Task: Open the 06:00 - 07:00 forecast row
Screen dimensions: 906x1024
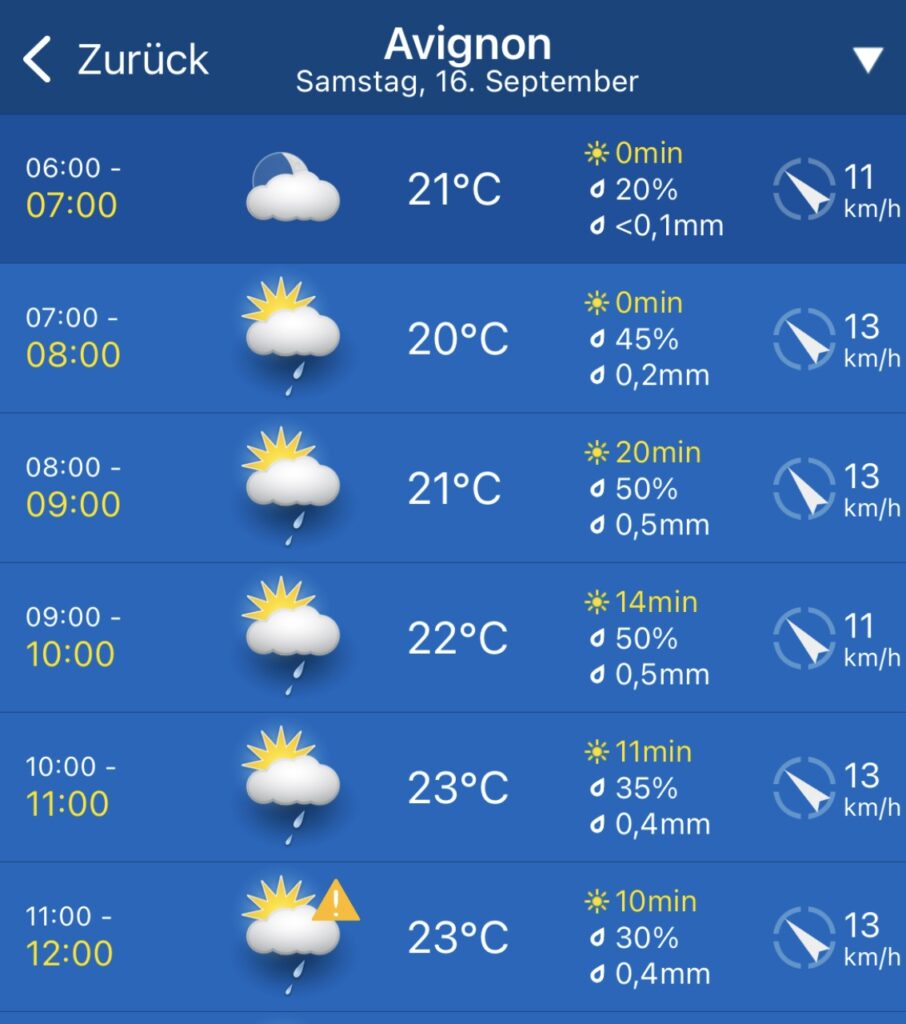Action: pos(453,189)
